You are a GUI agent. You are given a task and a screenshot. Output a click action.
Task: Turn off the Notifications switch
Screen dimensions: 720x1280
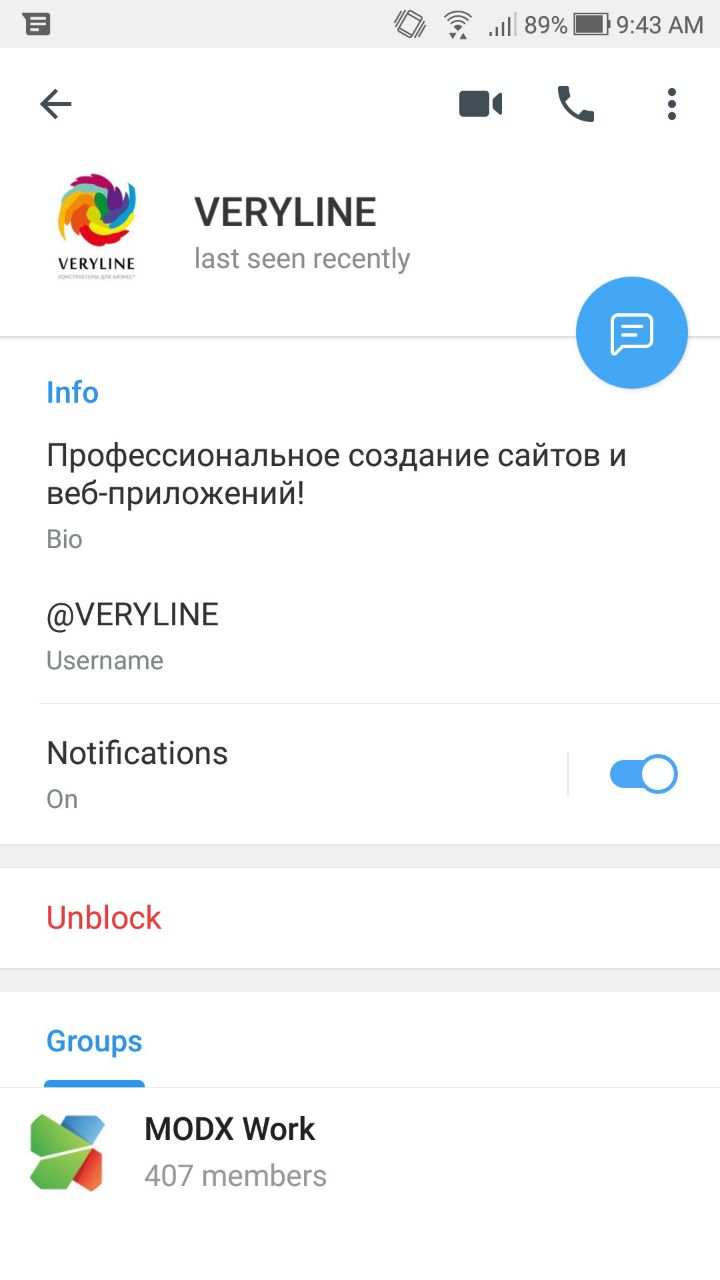pyautogui.click(x=643, y=774)
